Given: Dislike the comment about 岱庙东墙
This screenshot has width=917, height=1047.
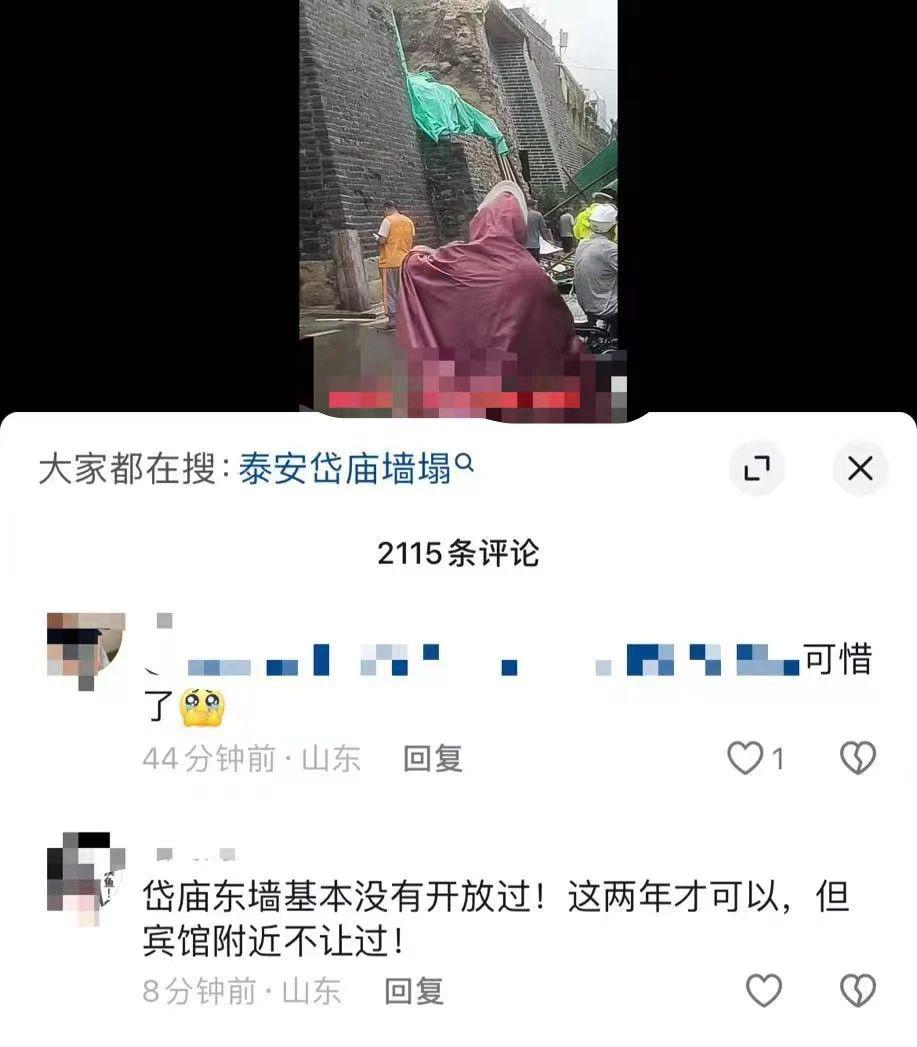Looking at the screenshot, I should tap(857, 991).
